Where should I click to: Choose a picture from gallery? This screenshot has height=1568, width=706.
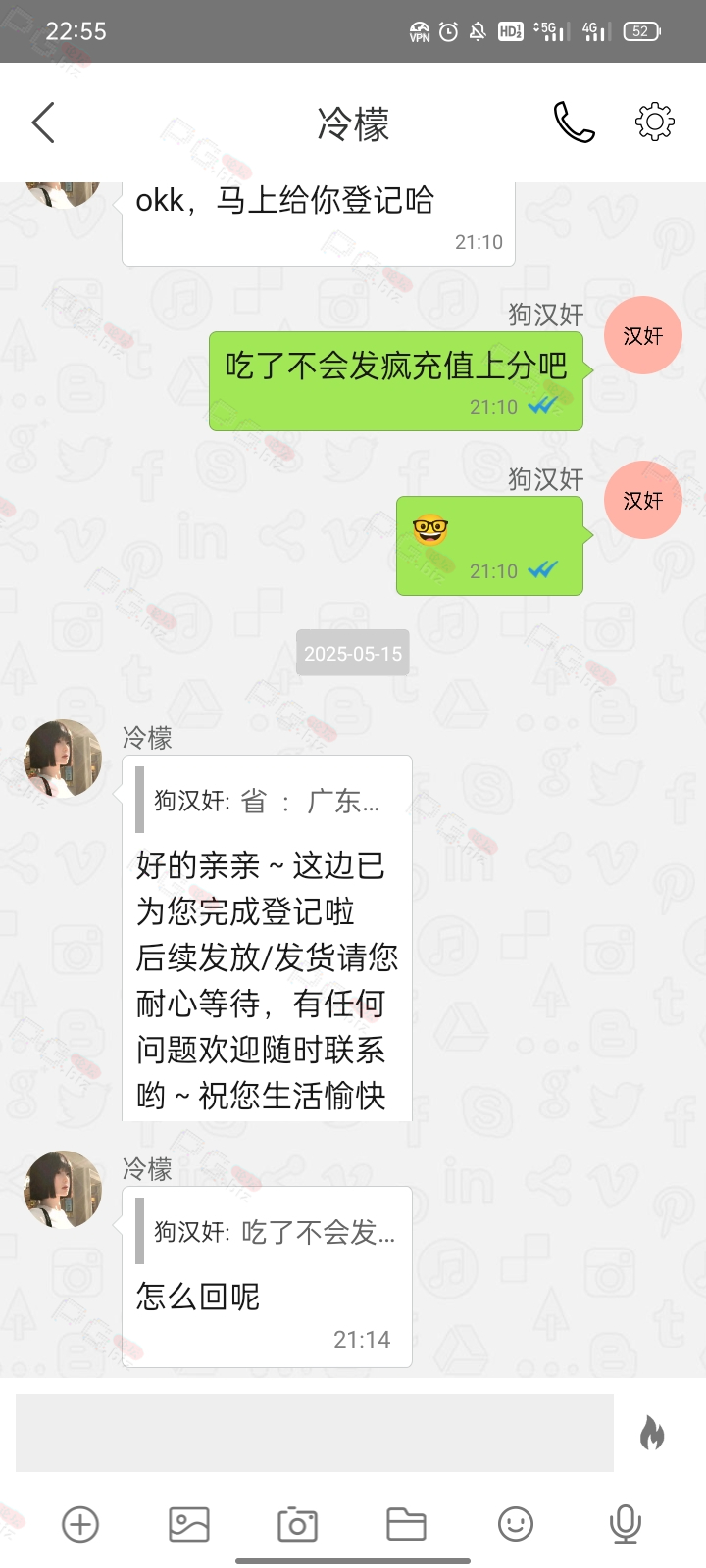(189, 1524)
